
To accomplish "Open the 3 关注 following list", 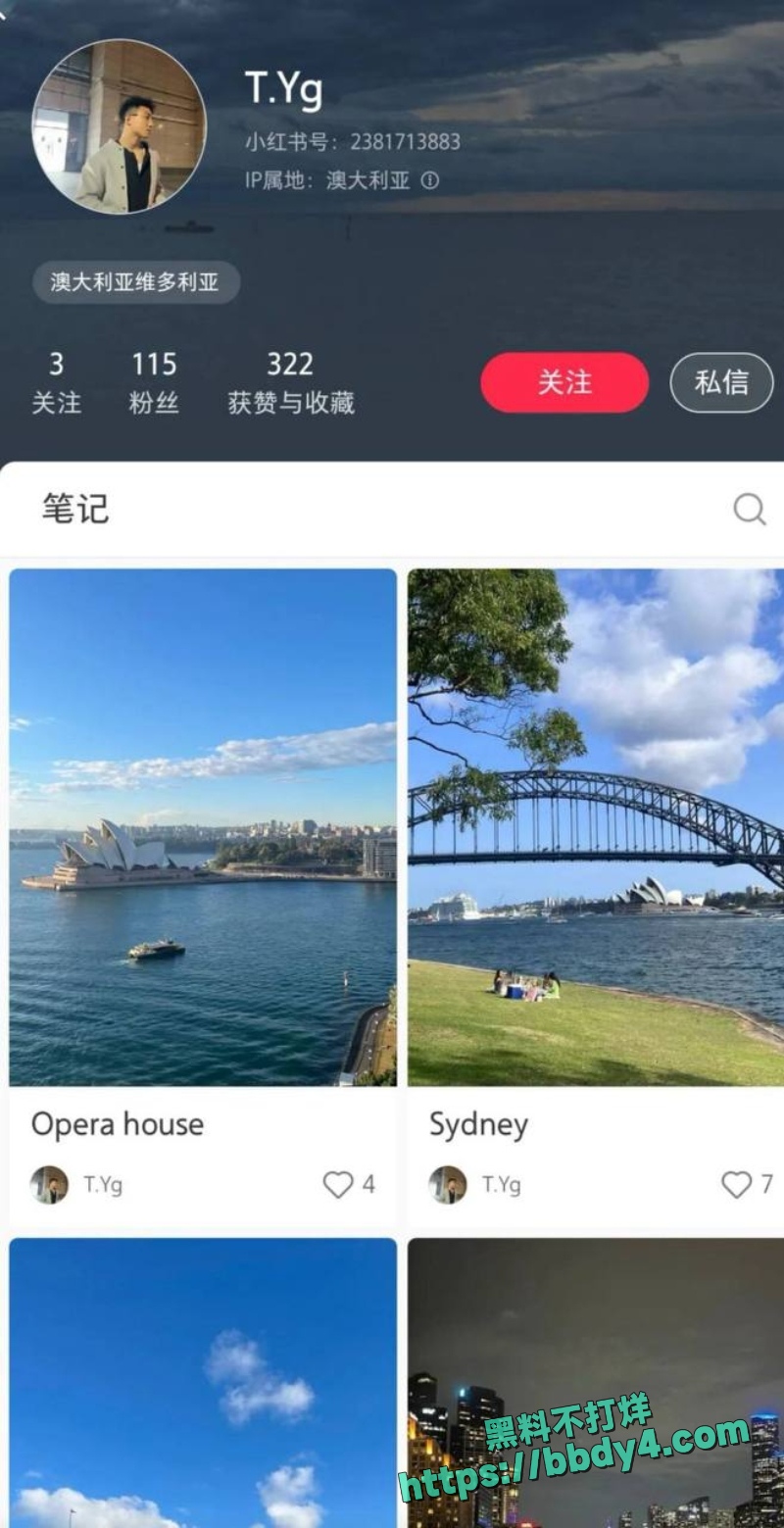I will click(x=56, y=383).
